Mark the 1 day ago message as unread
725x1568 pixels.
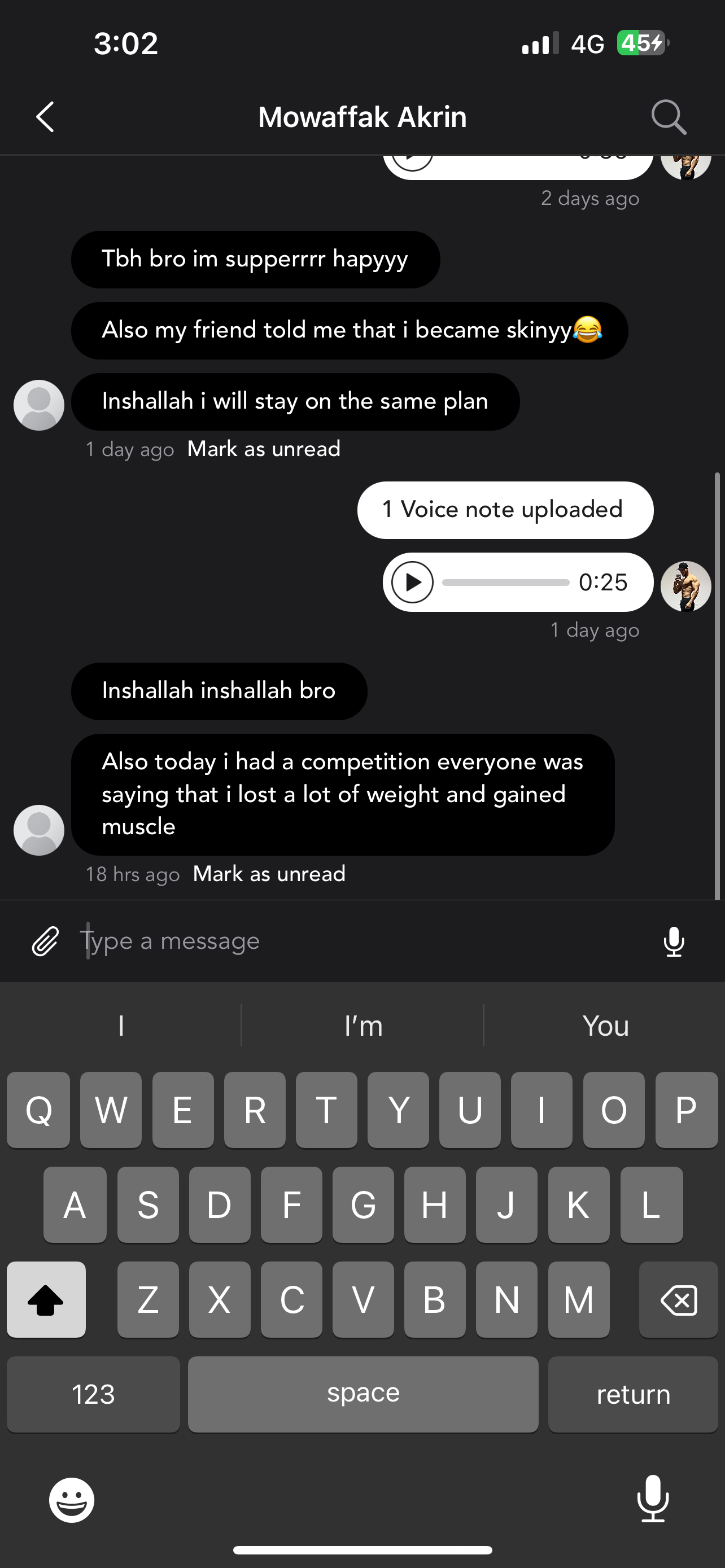point(264,449)
